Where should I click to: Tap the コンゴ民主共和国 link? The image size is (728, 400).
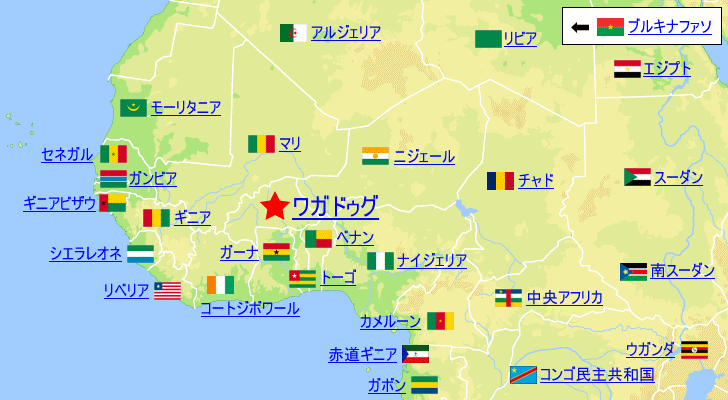(x=597, y=375)
